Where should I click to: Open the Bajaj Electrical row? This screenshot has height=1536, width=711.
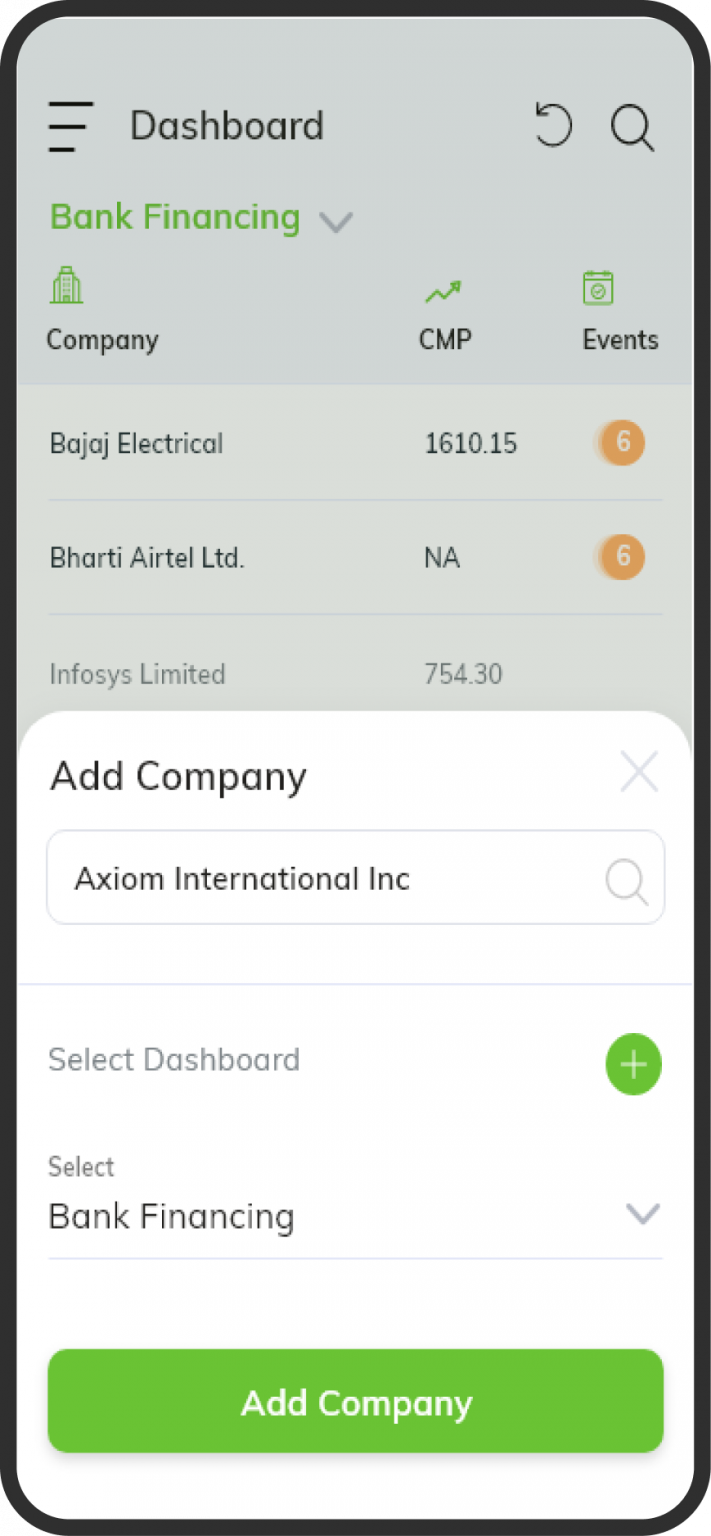pos(355,443)
